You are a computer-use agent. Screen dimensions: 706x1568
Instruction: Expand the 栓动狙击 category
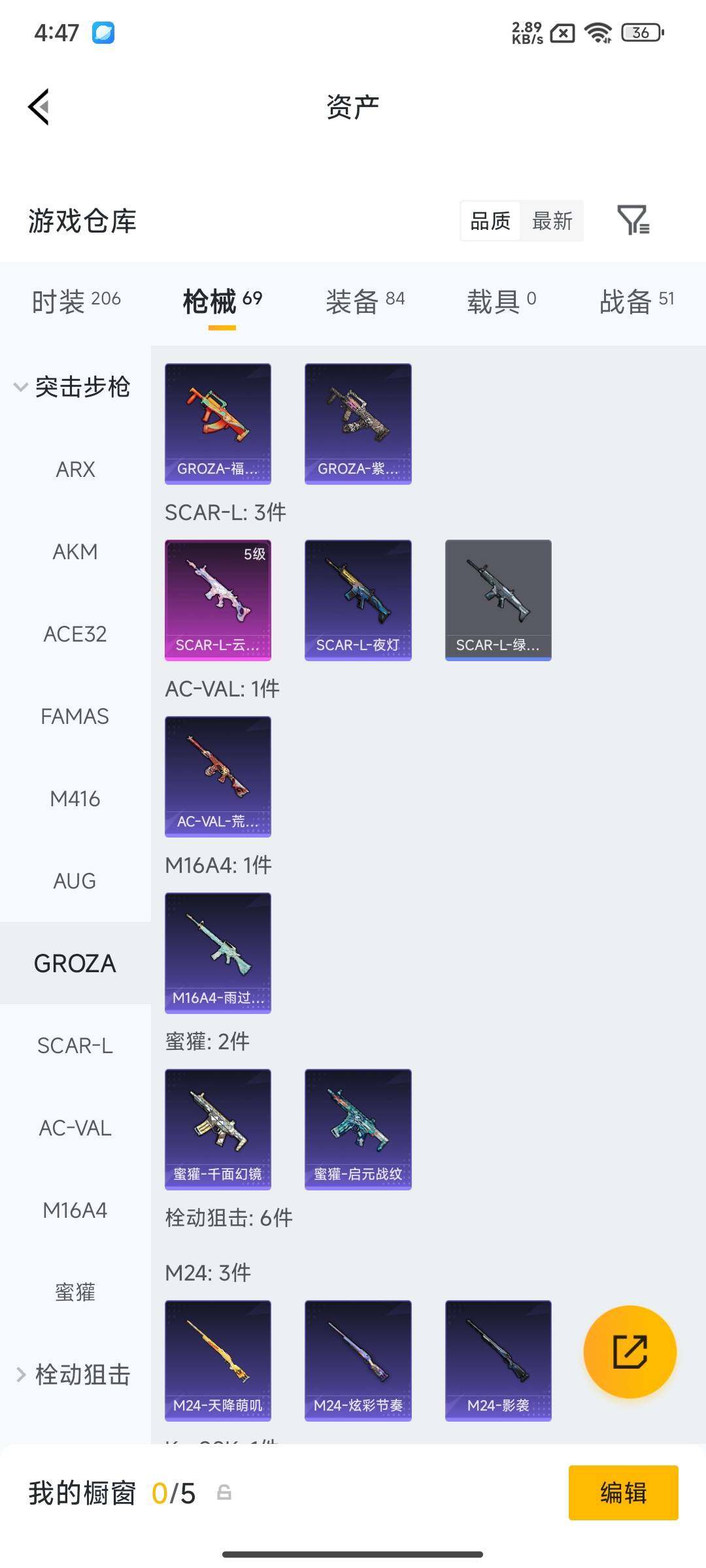coord(73,1375)
